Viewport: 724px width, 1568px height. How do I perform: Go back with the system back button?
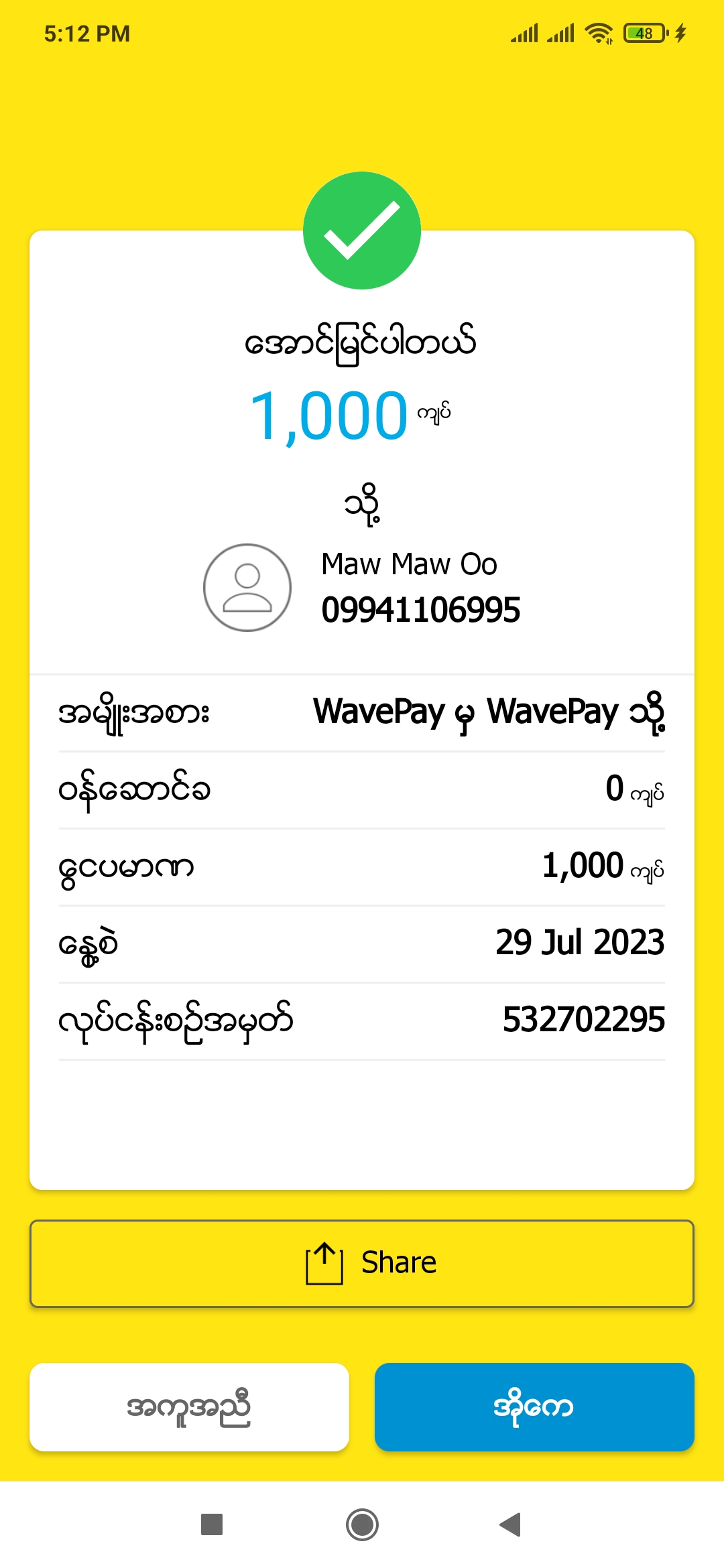coord(511,1524)
